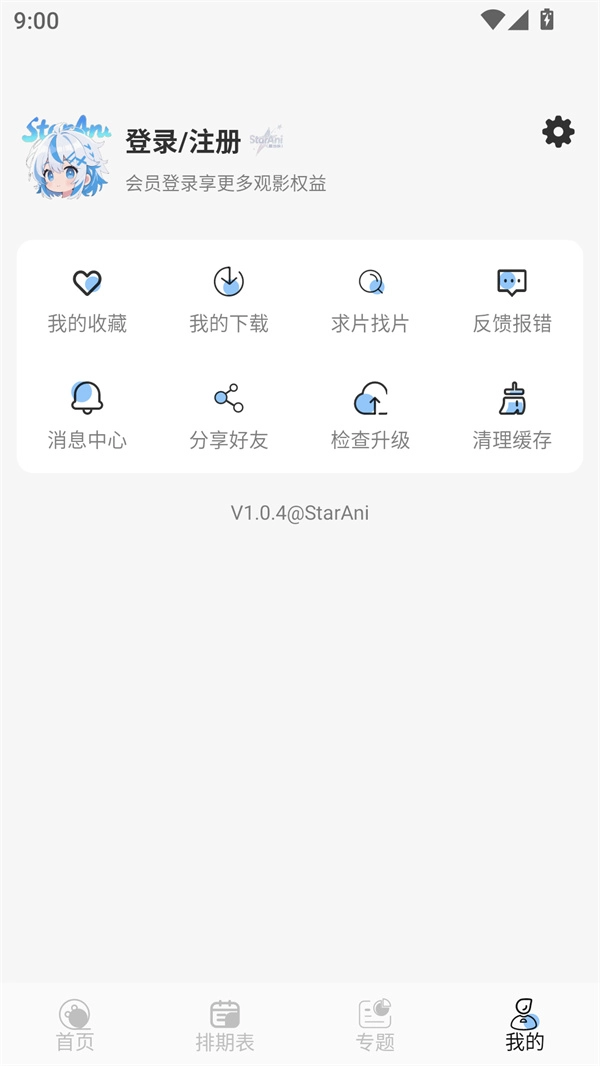Screen dimensions: 600x1066
Task: Switch to the 排期表 schedule tab
Action: pos(225,1025)
